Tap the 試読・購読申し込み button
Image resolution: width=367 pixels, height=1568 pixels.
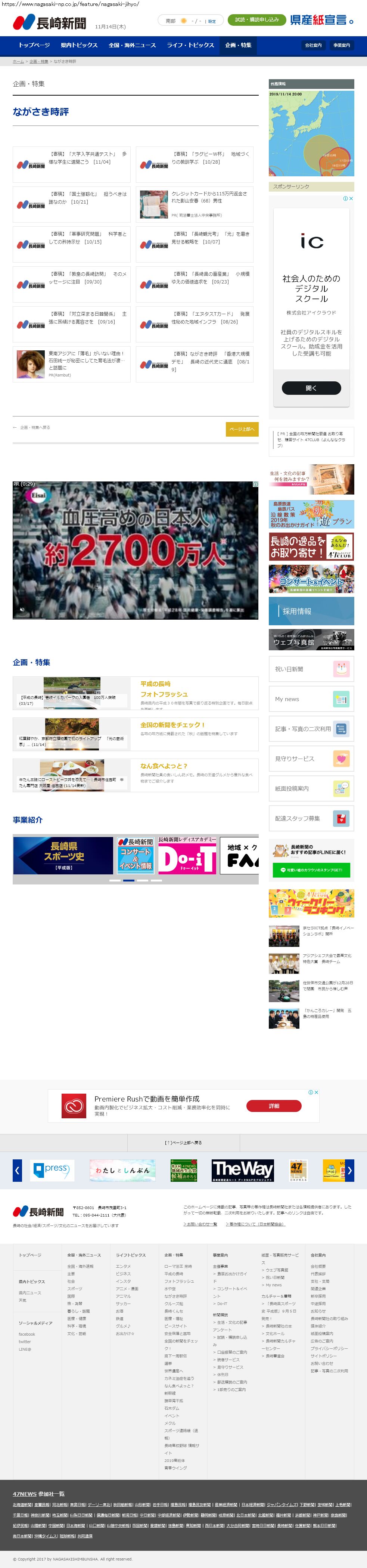257,20
